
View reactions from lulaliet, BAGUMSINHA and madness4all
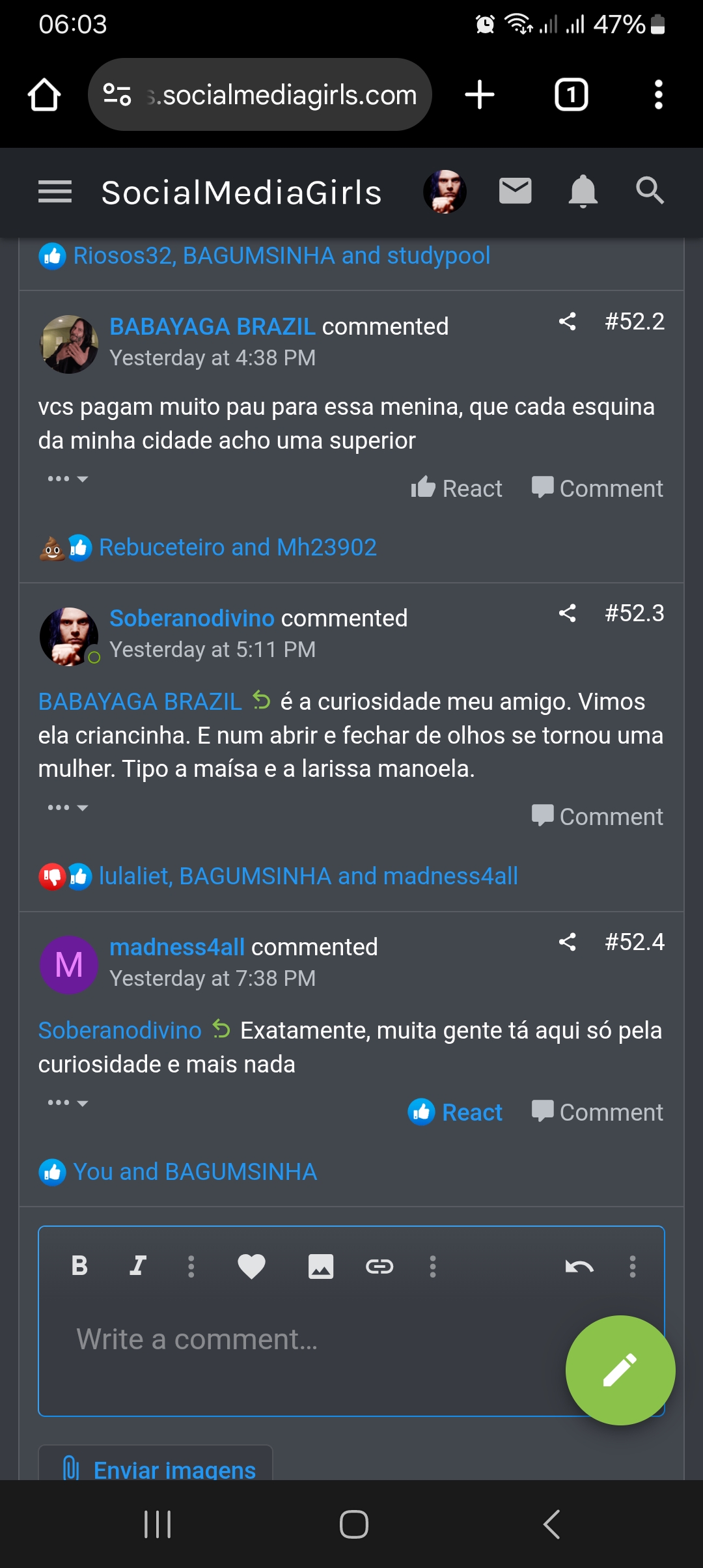click(x=308, y=876)
